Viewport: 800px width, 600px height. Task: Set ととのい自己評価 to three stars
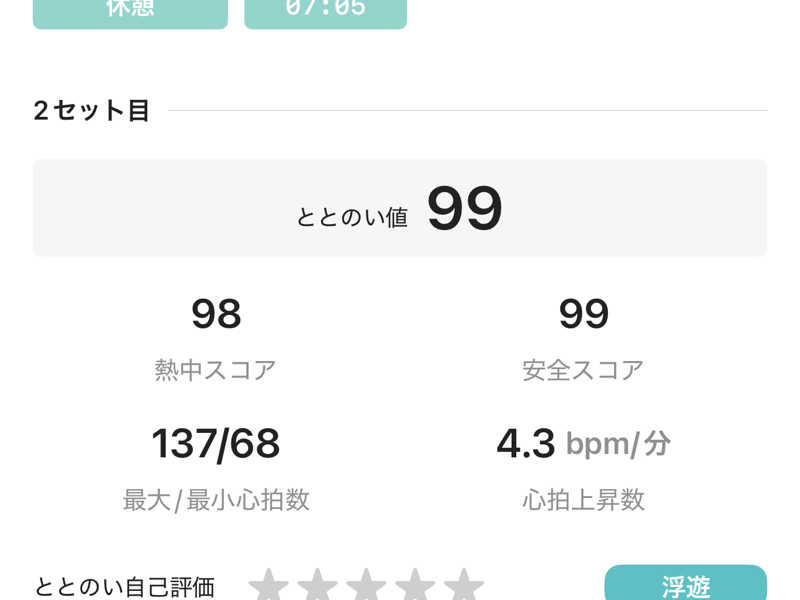(x=366, y=586)
